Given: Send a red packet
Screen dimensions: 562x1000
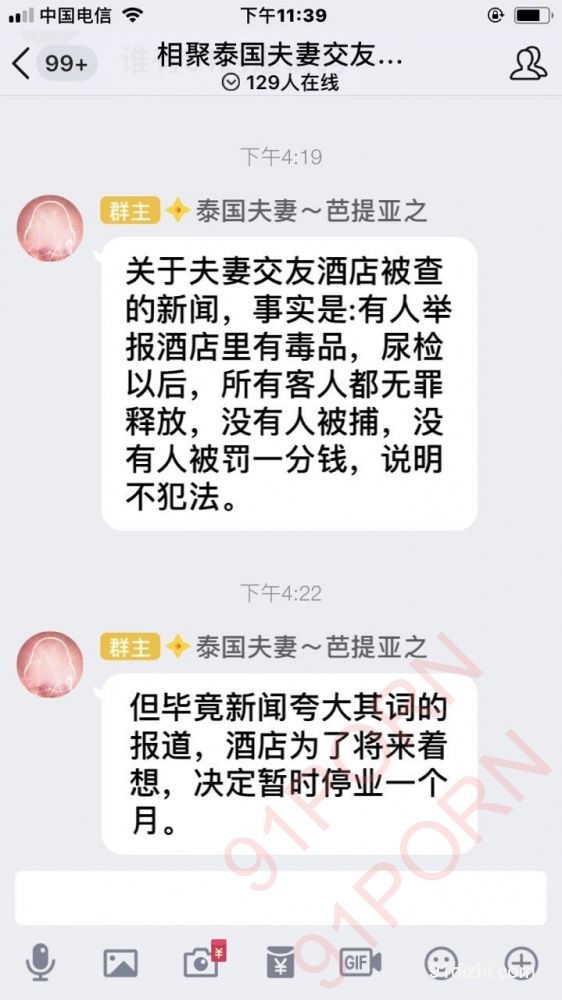Looking at the screenshot, I should point(280,962).
